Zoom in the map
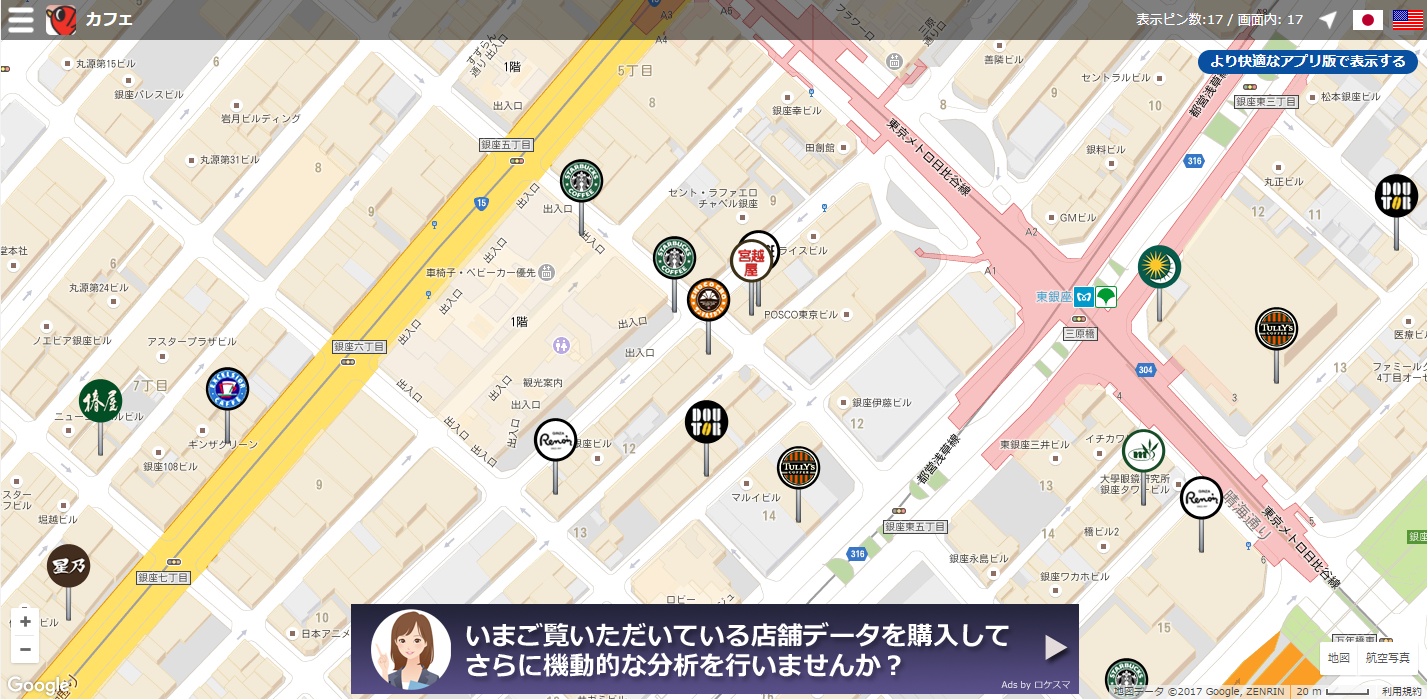 click(25, 621)
